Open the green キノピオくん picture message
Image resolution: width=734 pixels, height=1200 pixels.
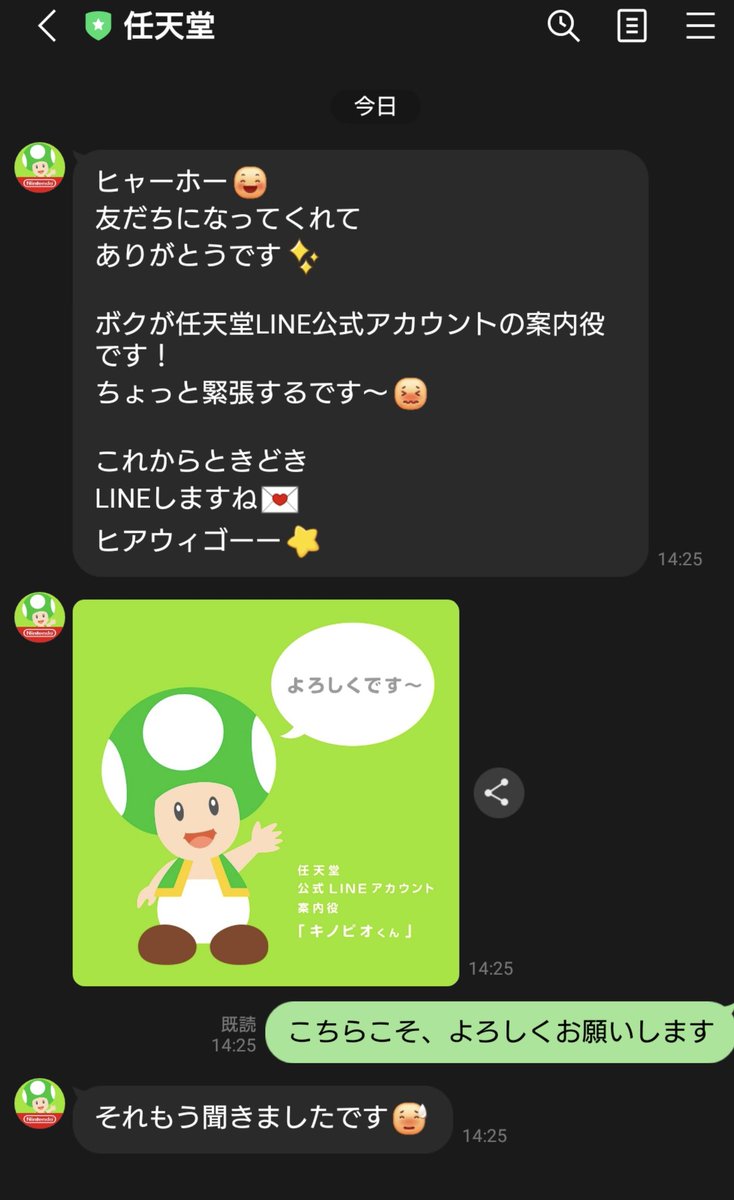(x=266, y=792)
